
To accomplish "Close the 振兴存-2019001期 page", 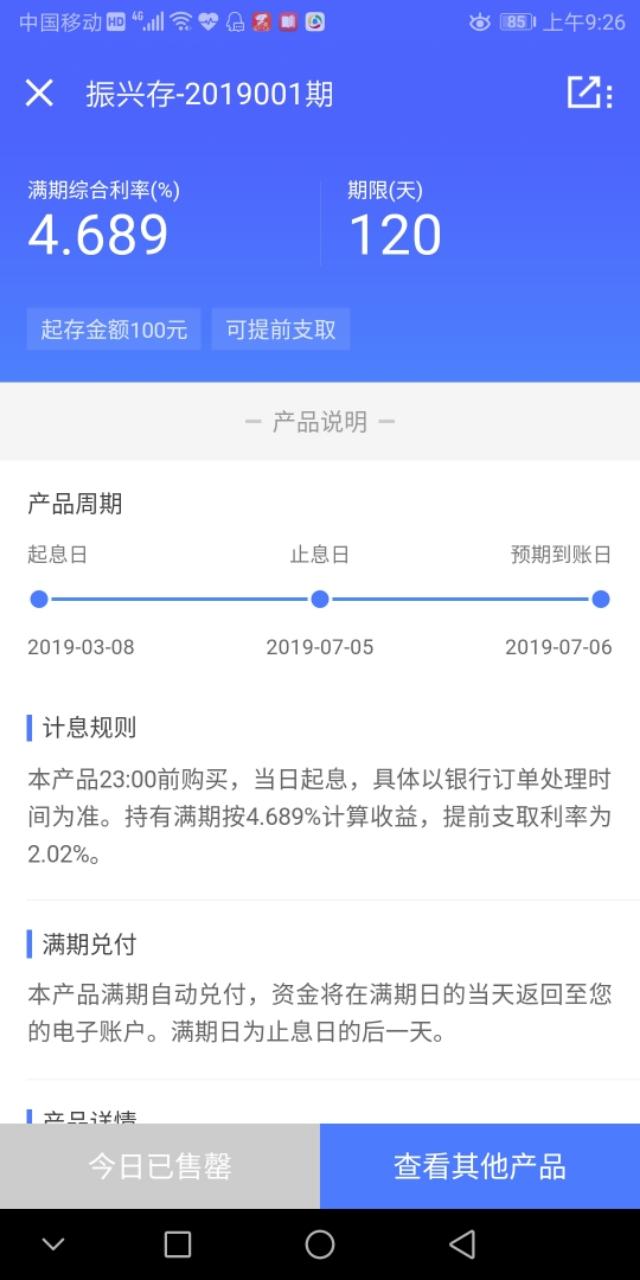I will click(x=39, y=94).
